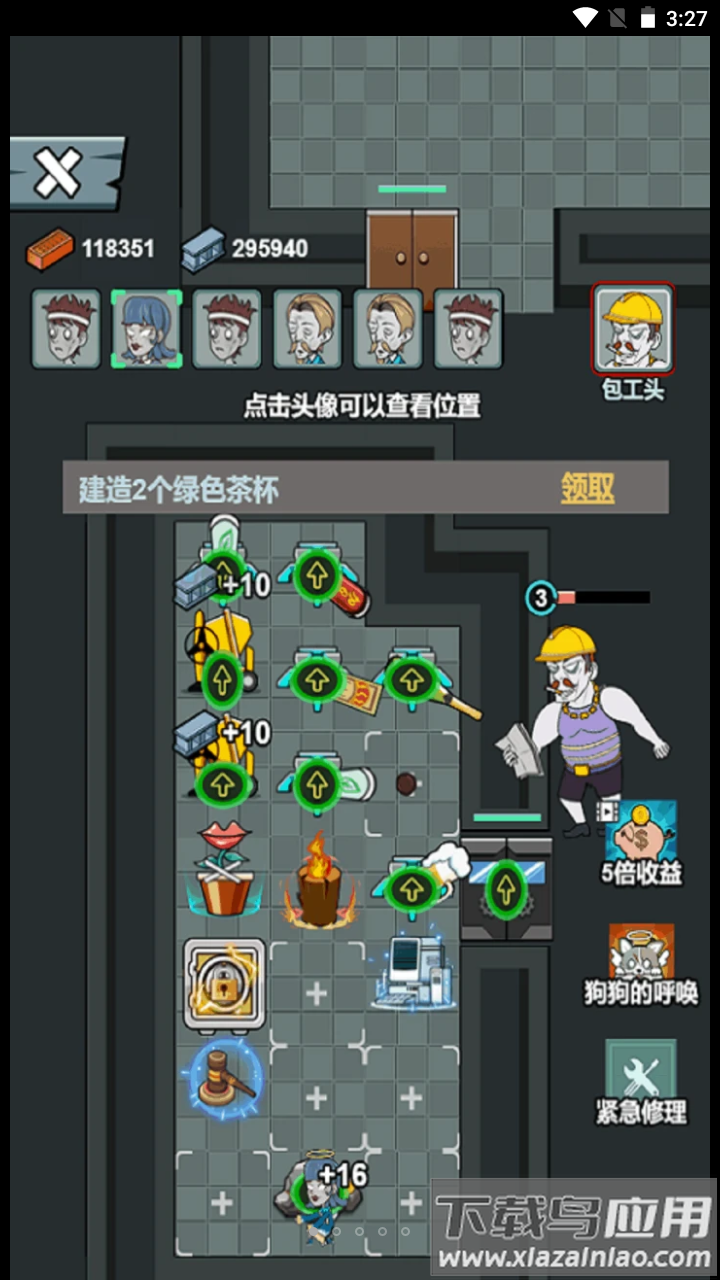Add an item to the empty slot beside the safe
The width and height of the screenshot is (720, 1280).
tap(316, 993)
